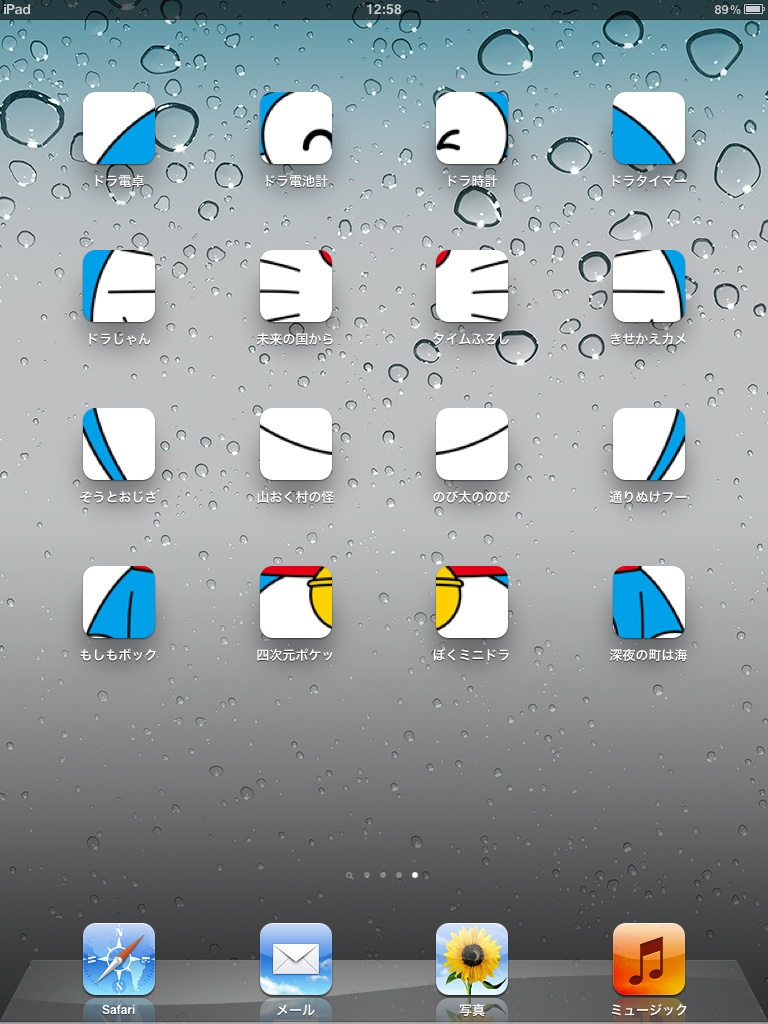Launch the 未来の国から app

click(296, 286)
